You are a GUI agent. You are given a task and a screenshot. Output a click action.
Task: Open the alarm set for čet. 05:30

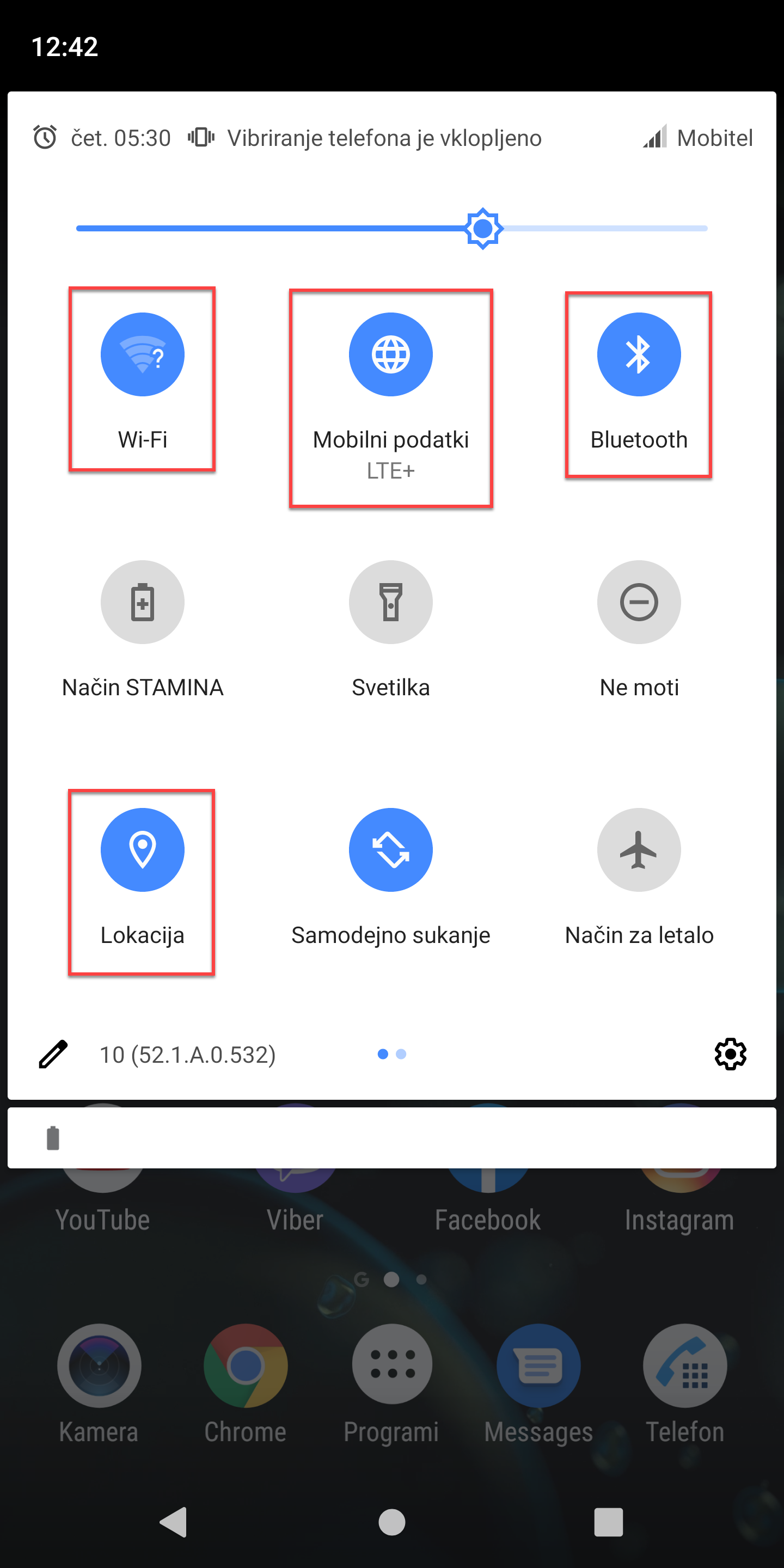click(102, 138)
